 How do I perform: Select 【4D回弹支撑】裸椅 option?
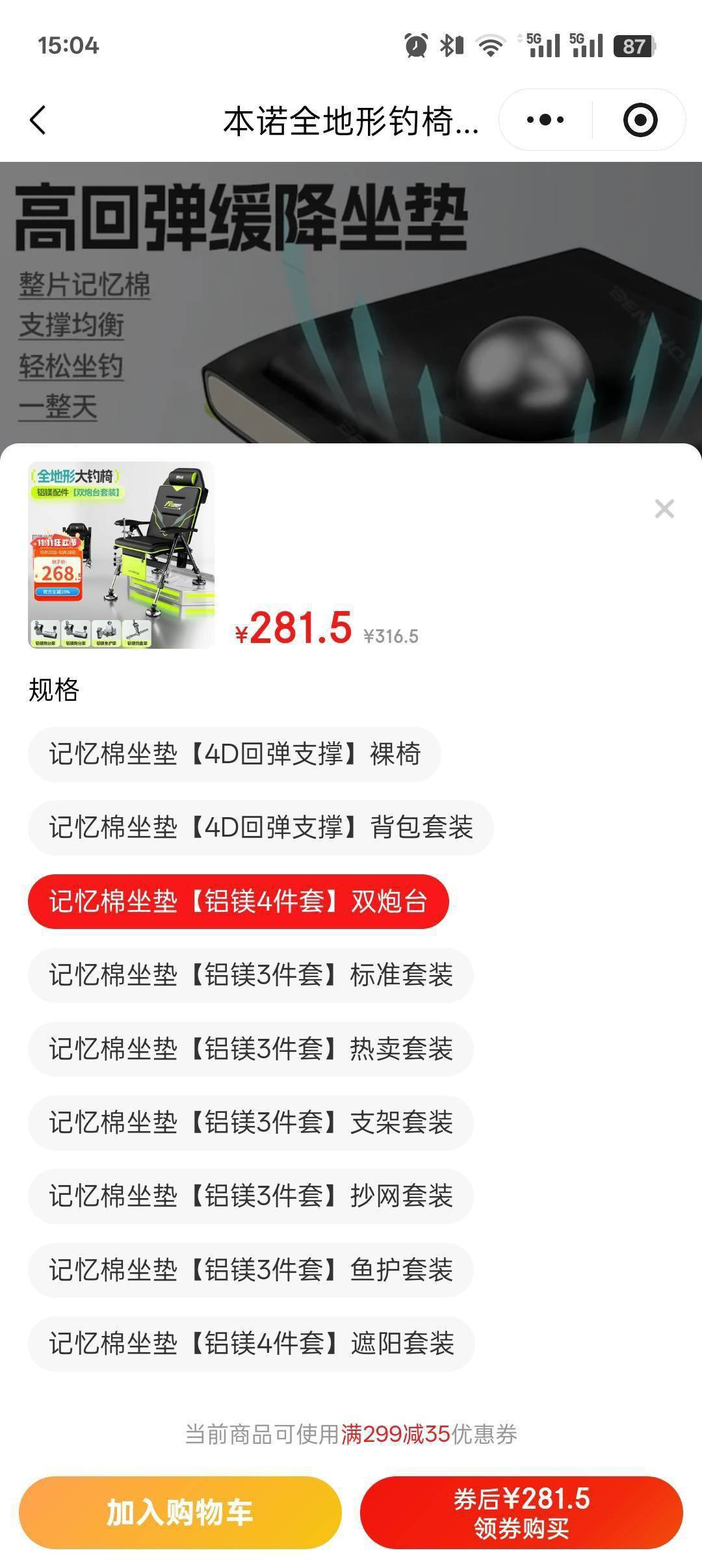[234, 754]
